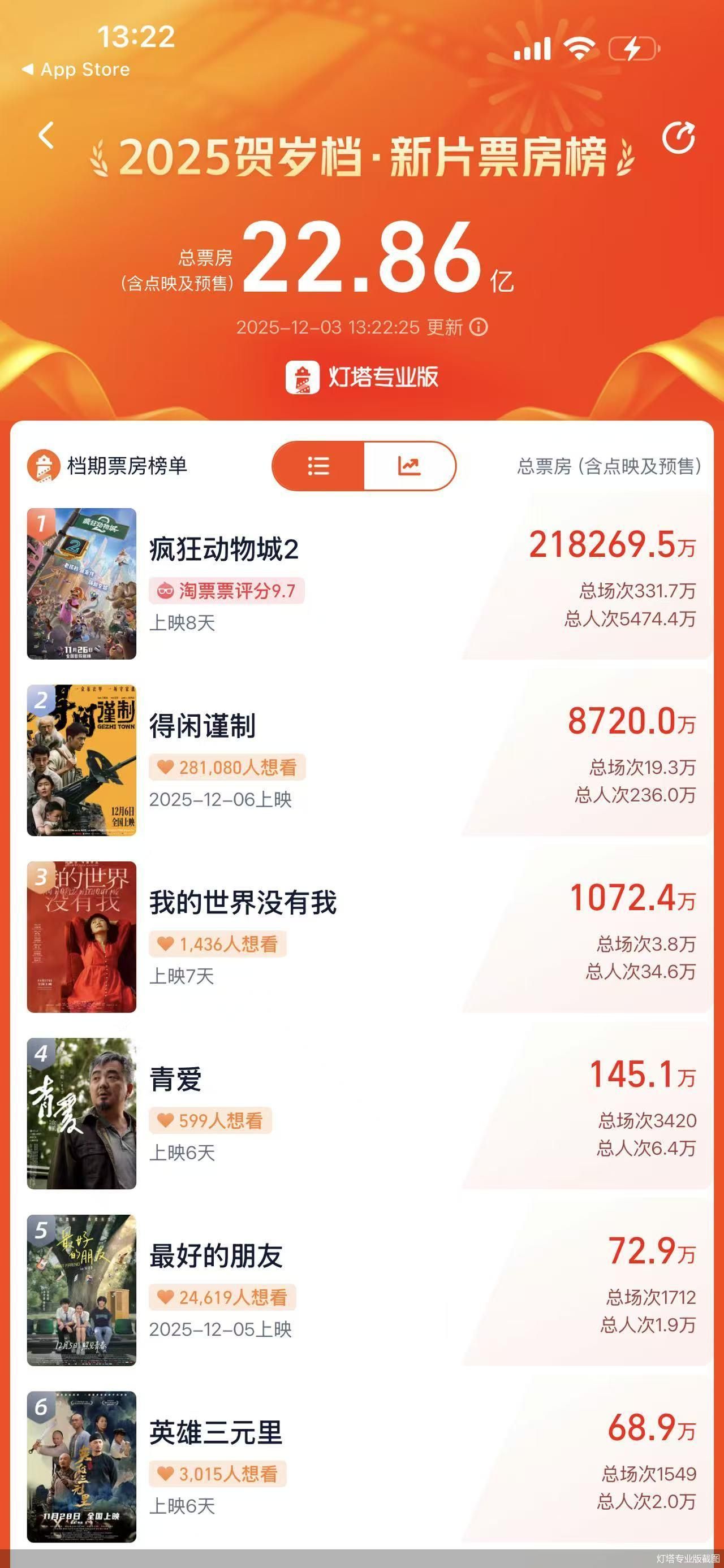The height and width of the screenshot is (1568, 724).
Task: Open the 我的世界没有我 poster thumbnail
Action: (81, 943)
